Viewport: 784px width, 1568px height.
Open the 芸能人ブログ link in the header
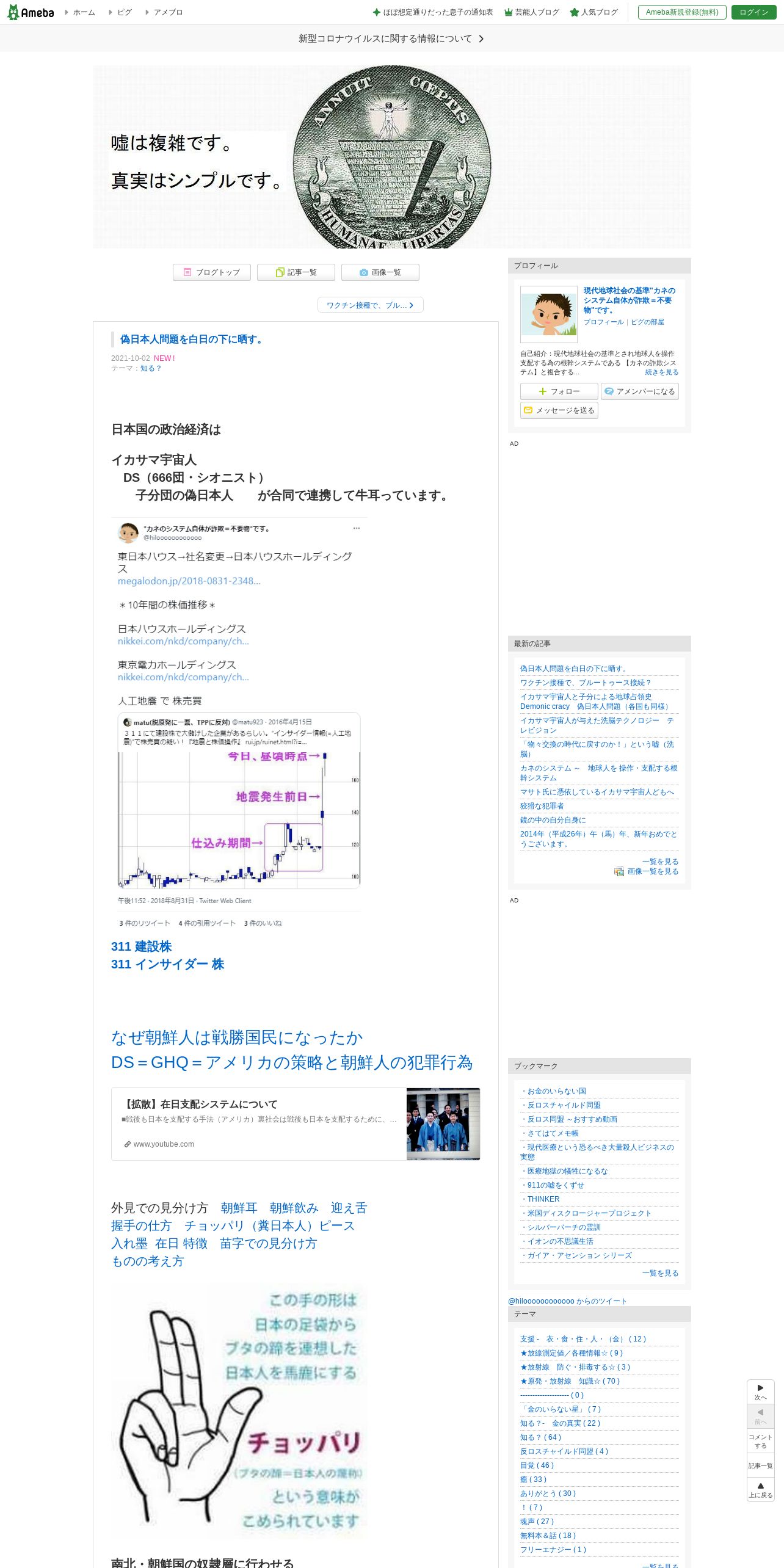click(532, 12)
